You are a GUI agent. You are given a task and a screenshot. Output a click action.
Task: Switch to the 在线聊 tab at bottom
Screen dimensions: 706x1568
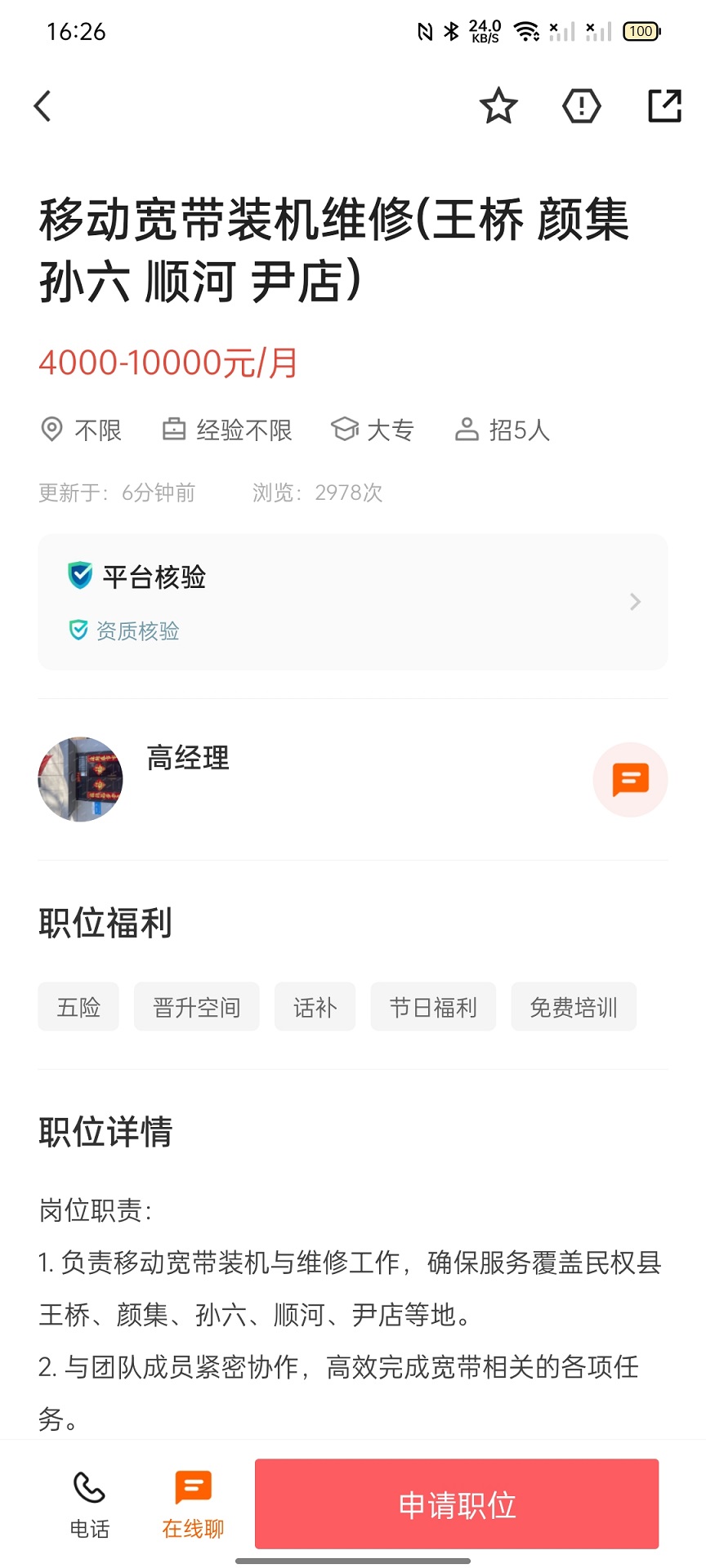click(193, 1505)
